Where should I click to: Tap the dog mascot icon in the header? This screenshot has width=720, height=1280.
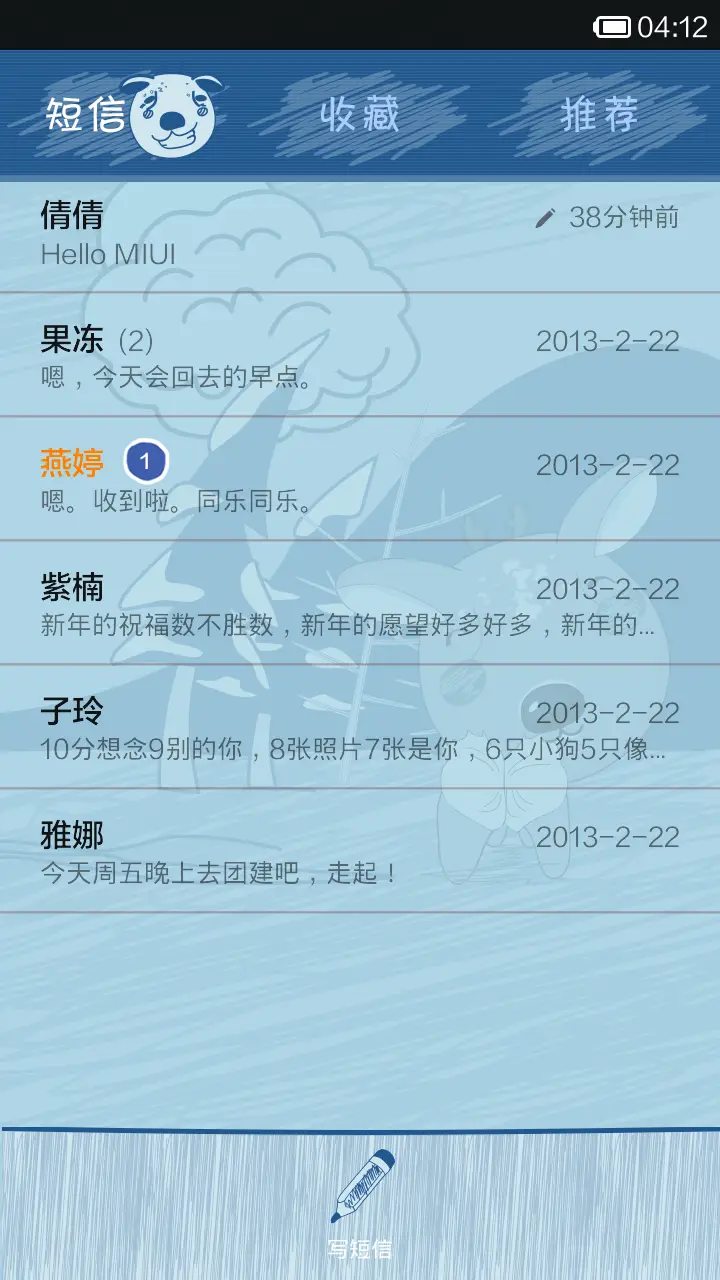170,112
